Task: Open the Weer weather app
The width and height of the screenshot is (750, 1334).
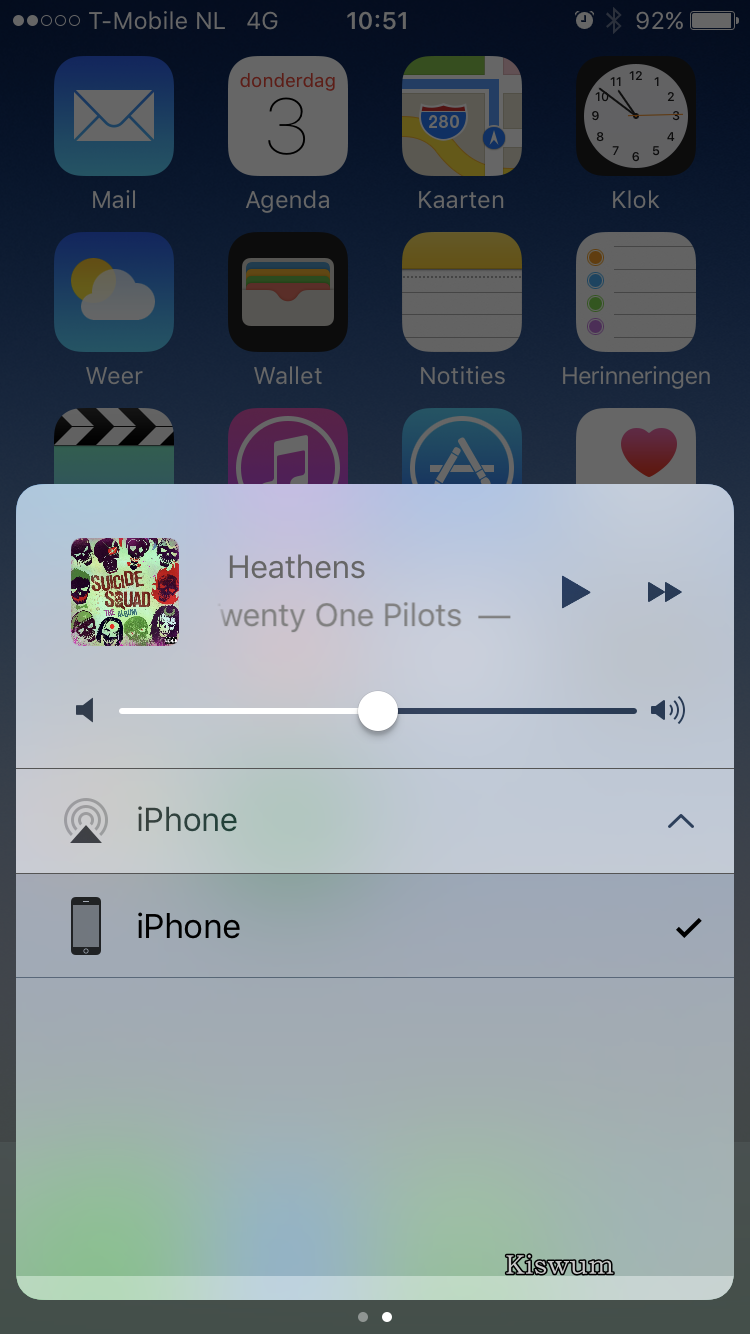Action: pyautogui.click(x=114, y=292)
